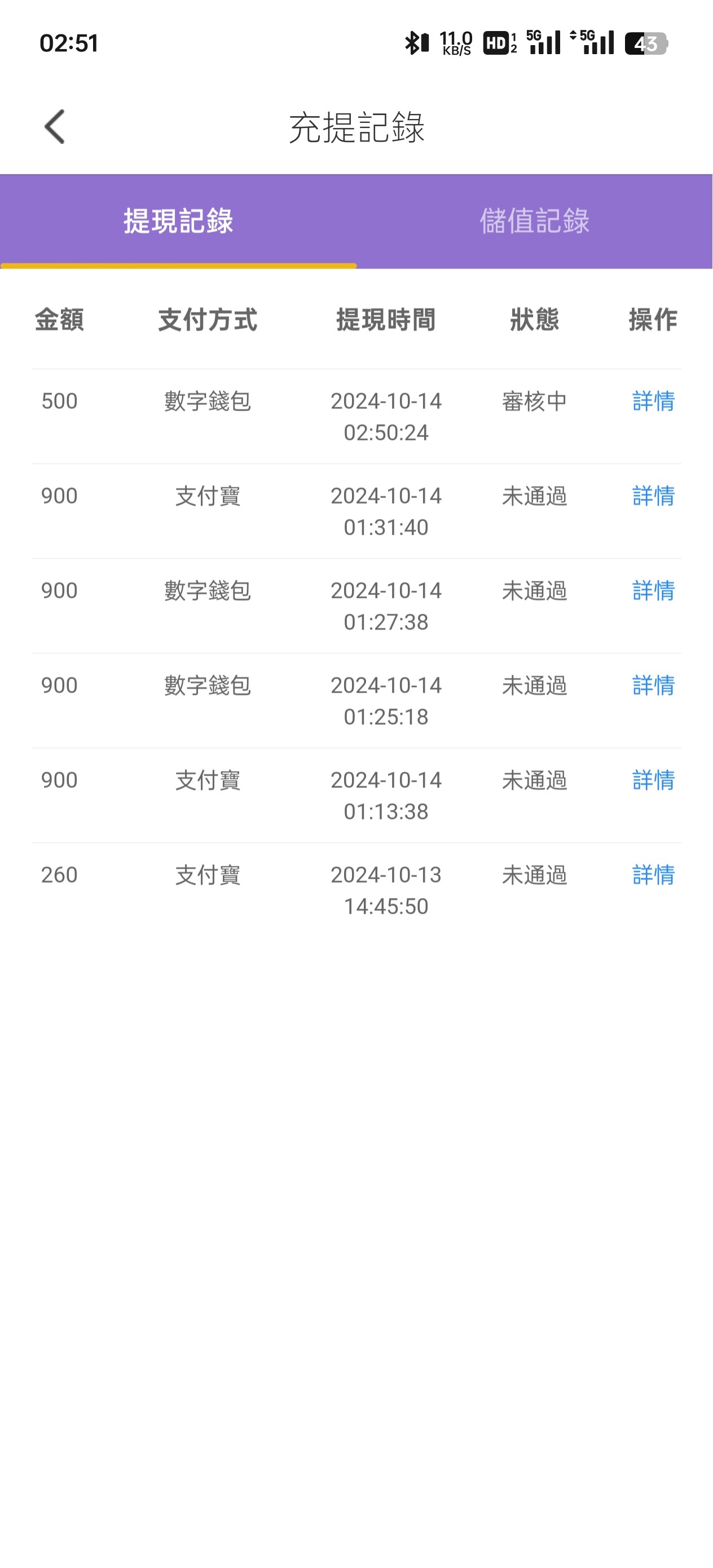713x1568 pixels.
Task: Tap the Bluetooth icon in the status bar
Action: [414, 43]
